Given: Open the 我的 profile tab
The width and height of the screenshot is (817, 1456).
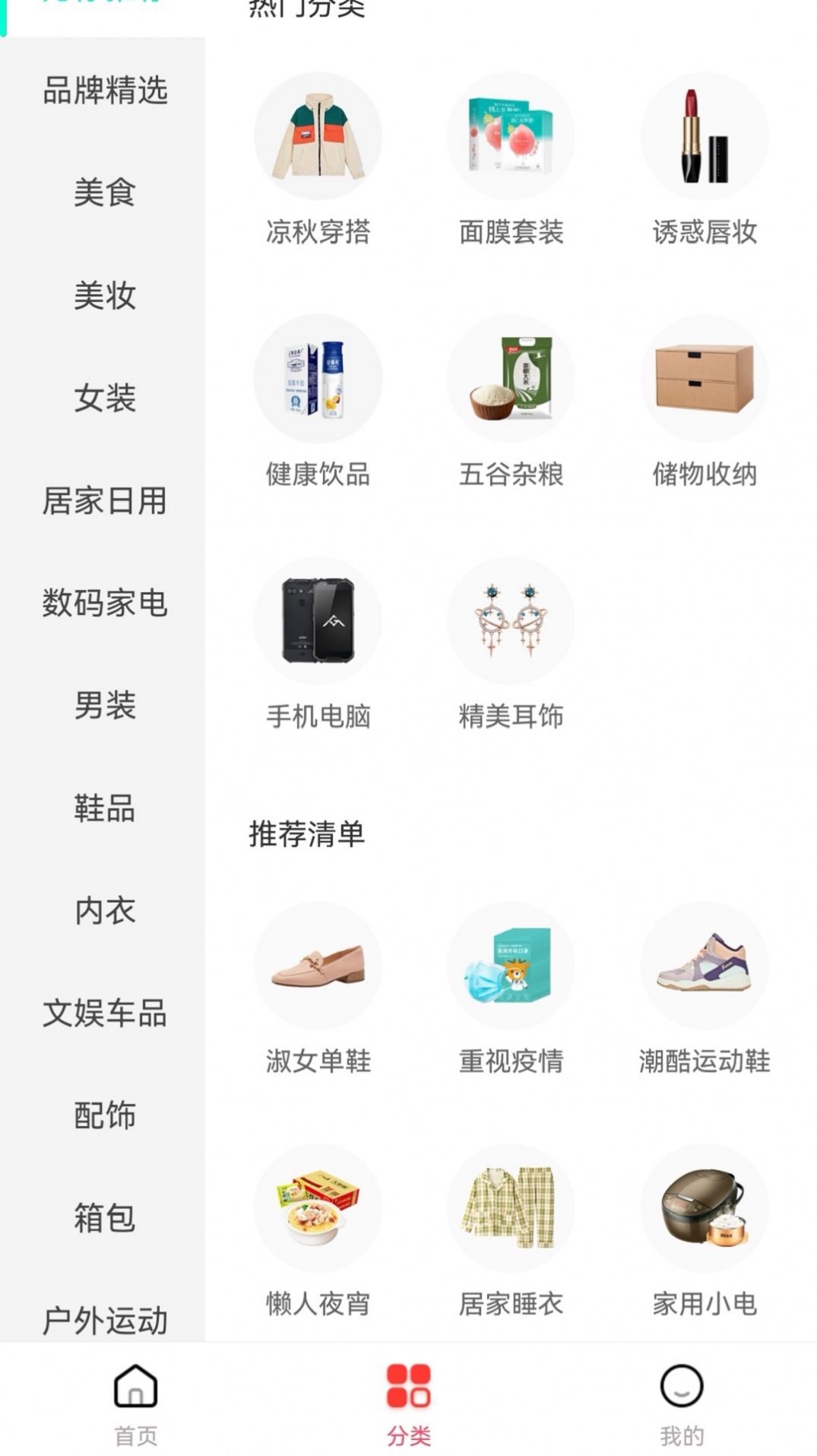Looking at the screenshot, I should coord(681,1402).
